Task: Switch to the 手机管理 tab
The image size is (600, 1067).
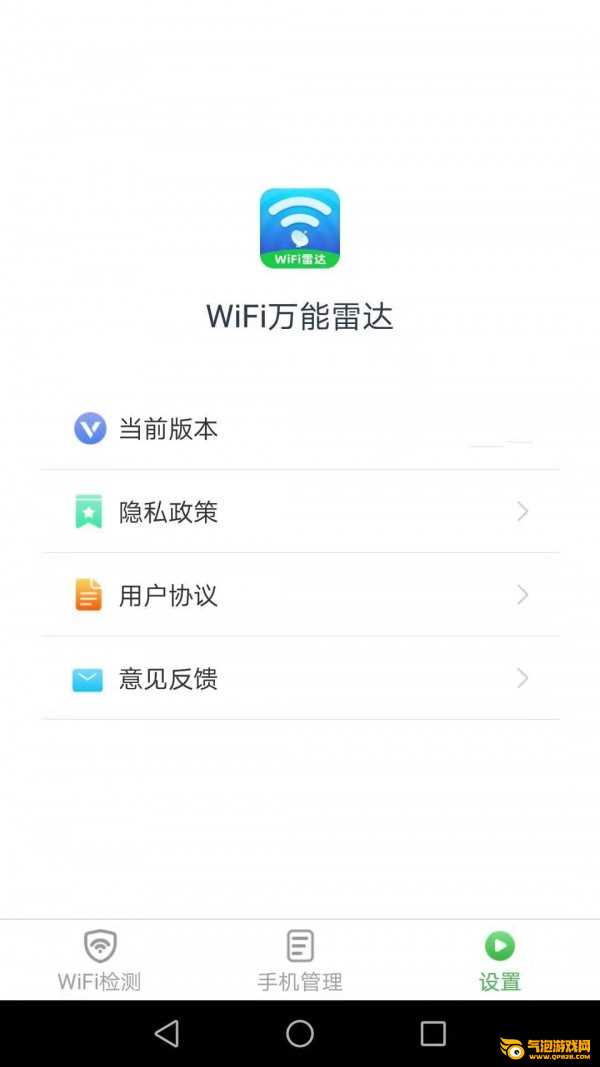Action: tap(300, 960)
